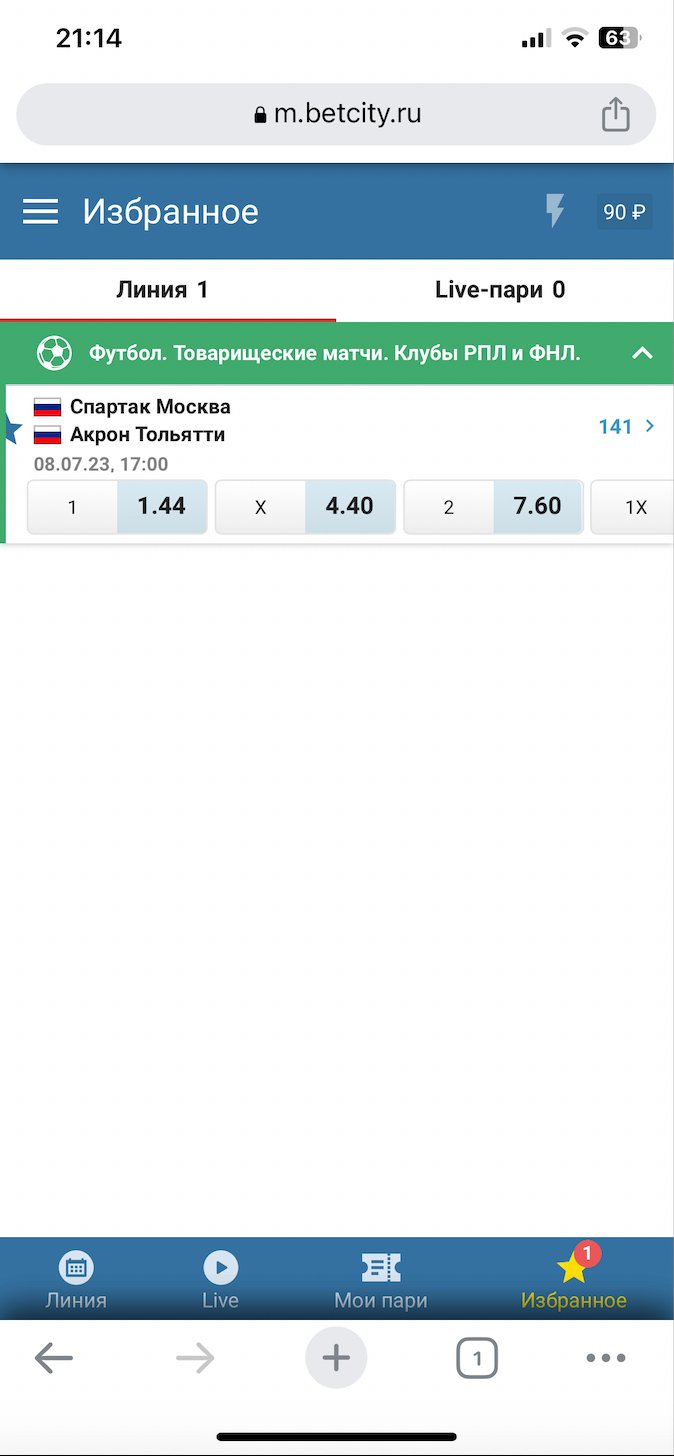Open the Избранное bottom tab
The image size is (674, 1456).
[x=573, y=1281]
